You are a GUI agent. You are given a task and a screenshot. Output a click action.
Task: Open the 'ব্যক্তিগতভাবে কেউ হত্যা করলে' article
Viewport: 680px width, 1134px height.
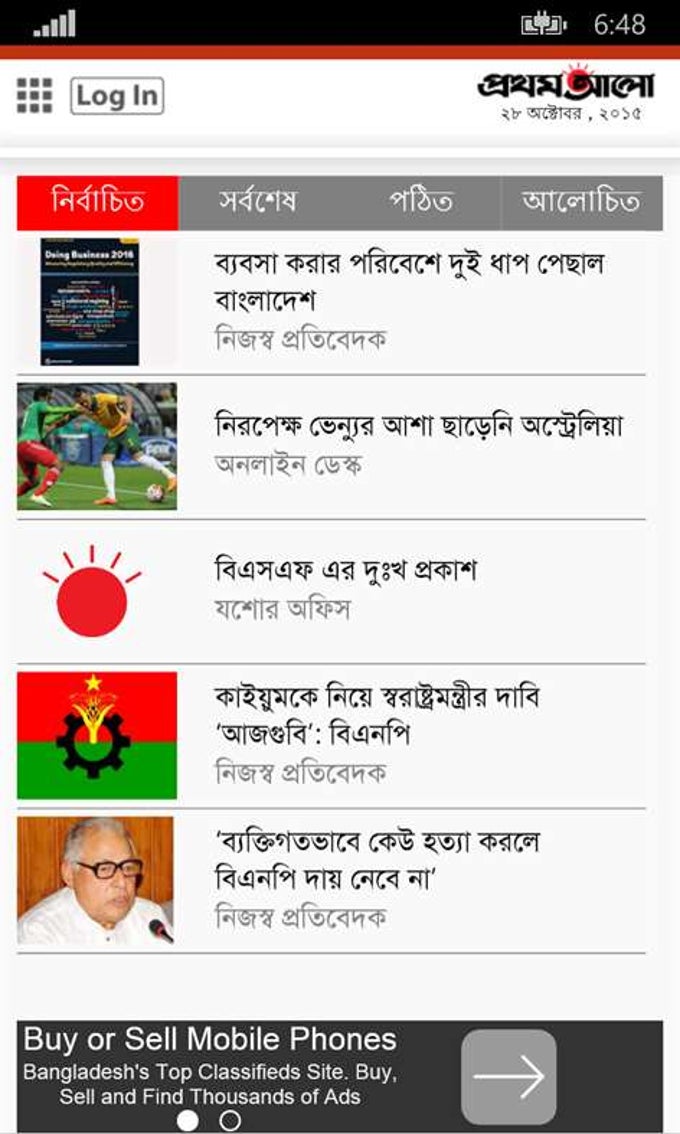coord(331,881)
